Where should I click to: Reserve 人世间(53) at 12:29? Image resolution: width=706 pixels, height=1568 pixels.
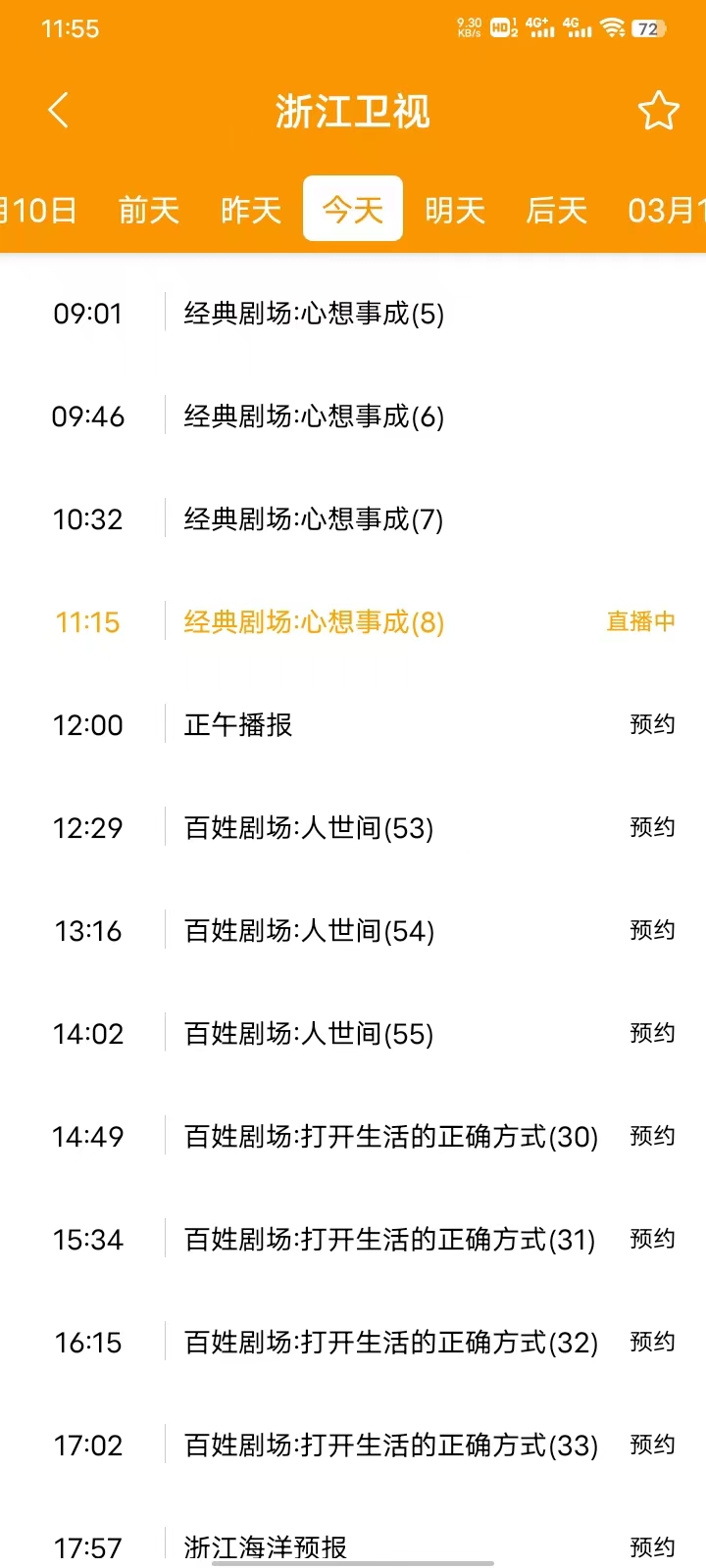pyautogui.click(x=652, y=827)
